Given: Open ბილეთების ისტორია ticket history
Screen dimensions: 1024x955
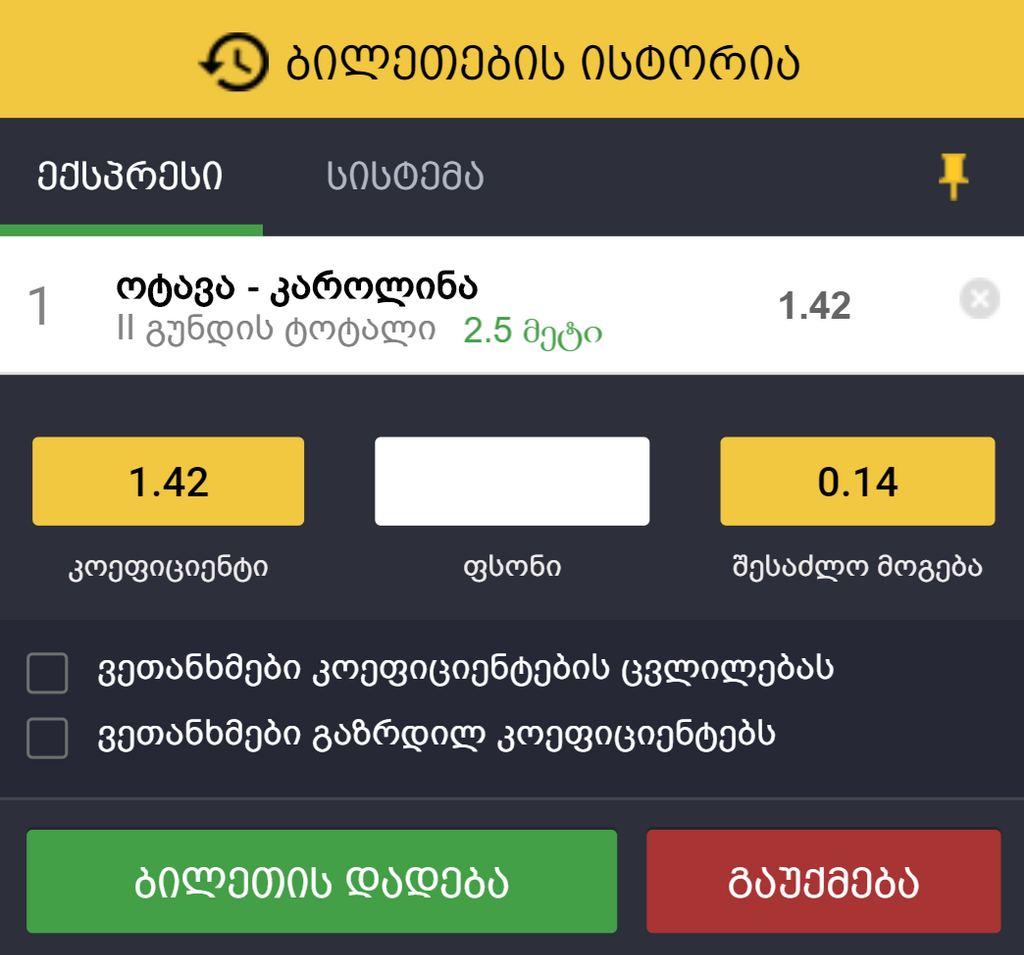Looking at the screenshot, I should click(500, 62).
